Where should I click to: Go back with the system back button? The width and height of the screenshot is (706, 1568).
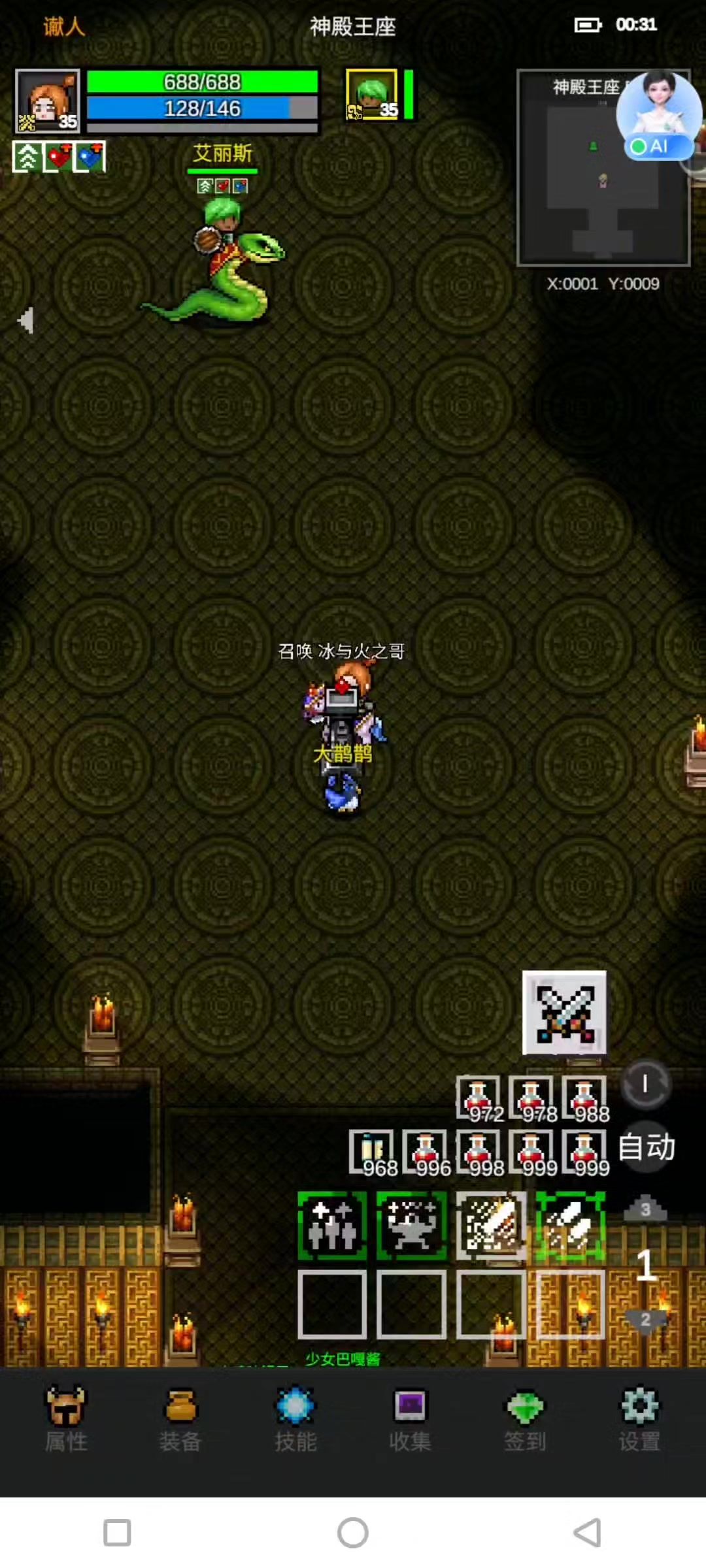click(x=587, y=1532)
